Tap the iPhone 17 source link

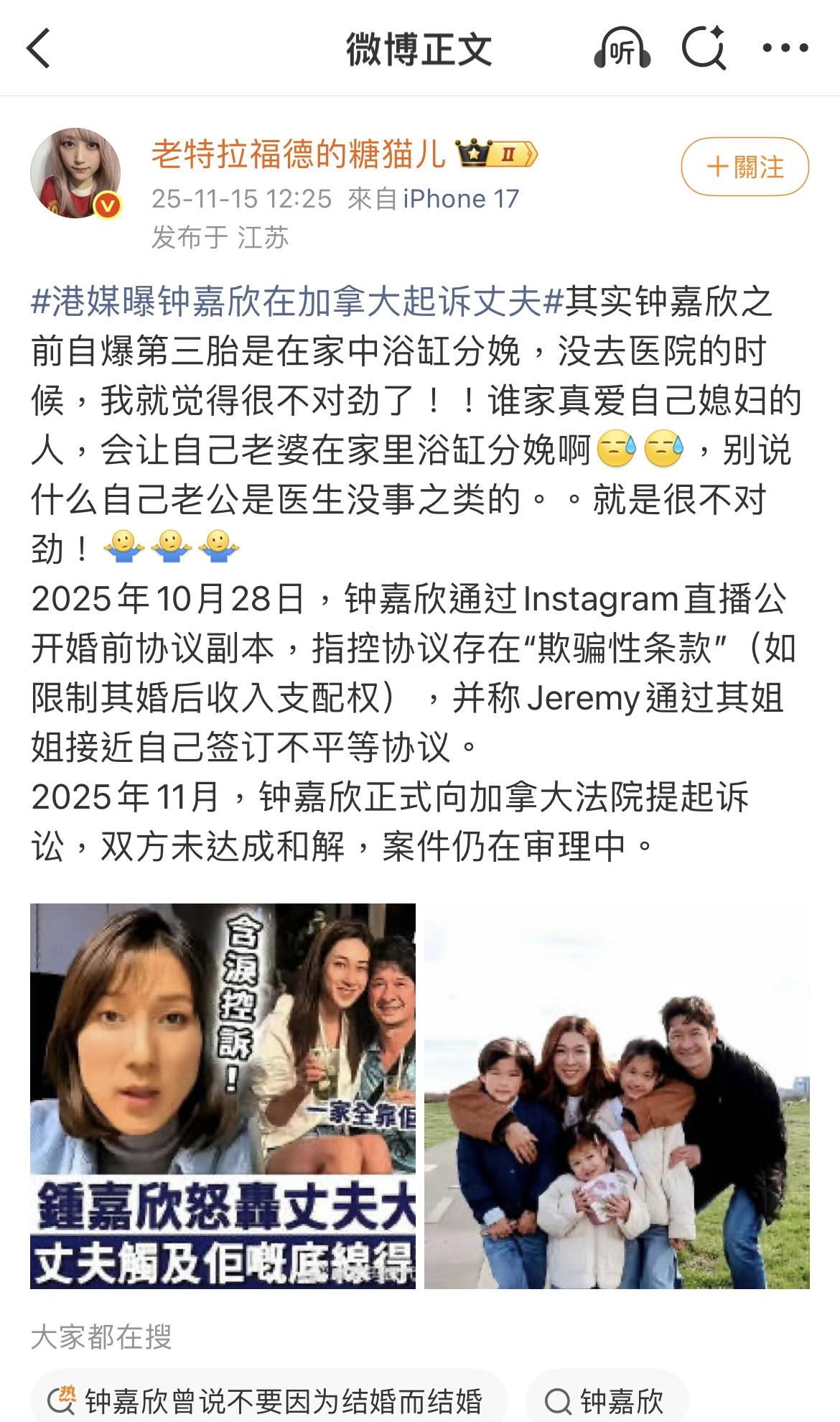[460, 199]
